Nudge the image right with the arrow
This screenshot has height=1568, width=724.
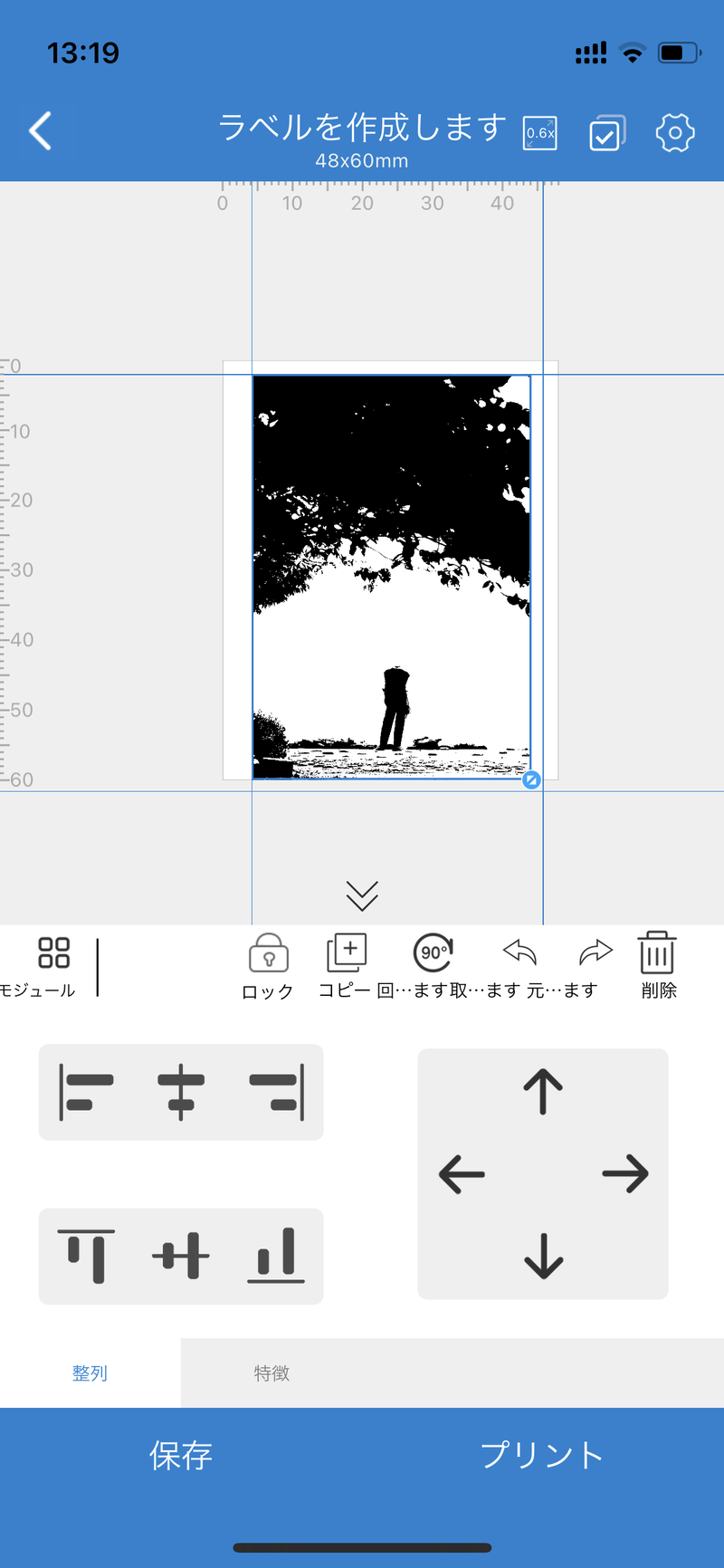[625, 1174]
